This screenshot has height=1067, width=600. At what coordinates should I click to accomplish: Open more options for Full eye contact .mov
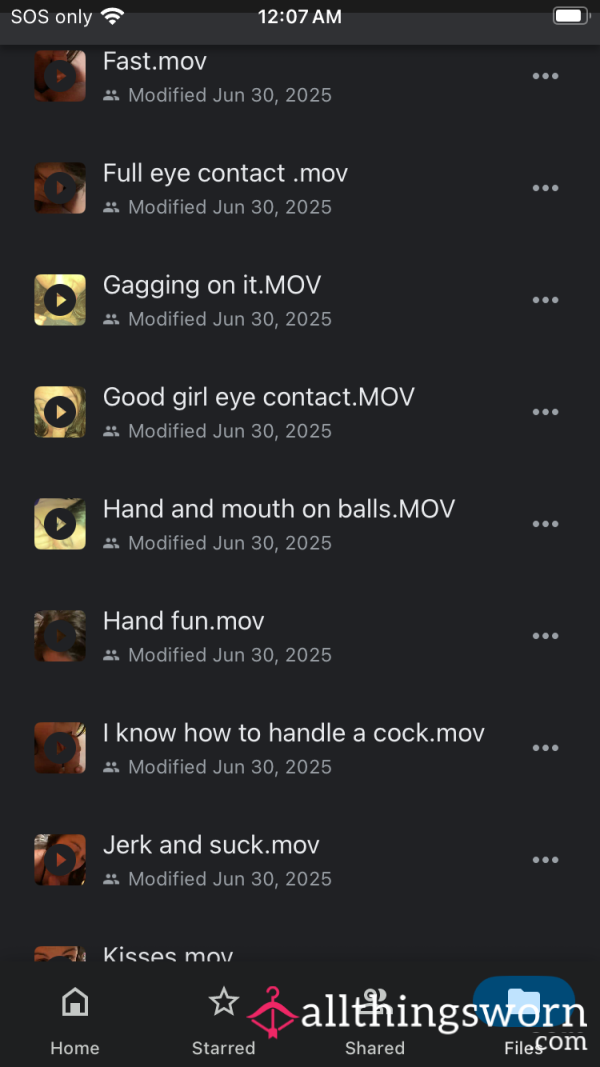pos(545,188)
